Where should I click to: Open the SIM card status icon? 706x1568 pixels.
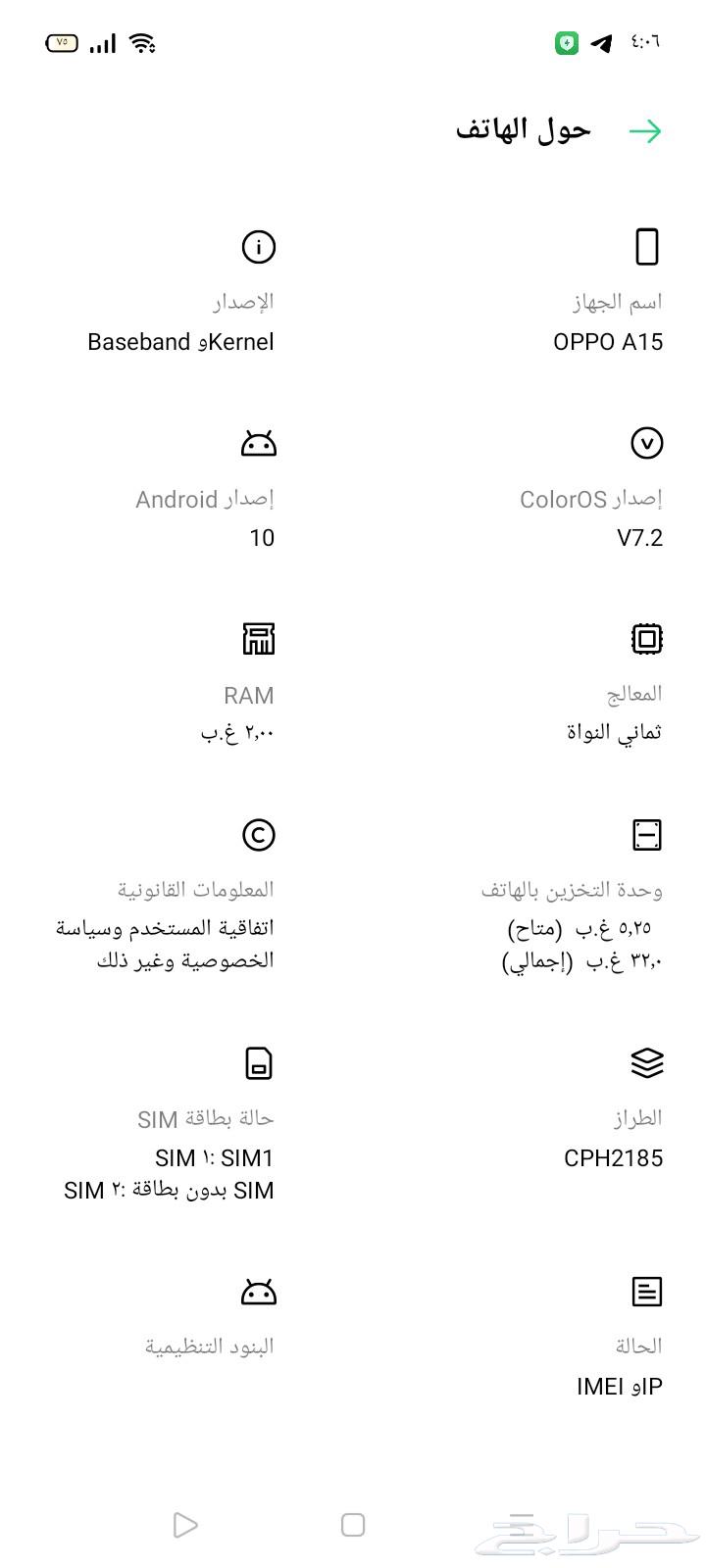click(257, 1062)
